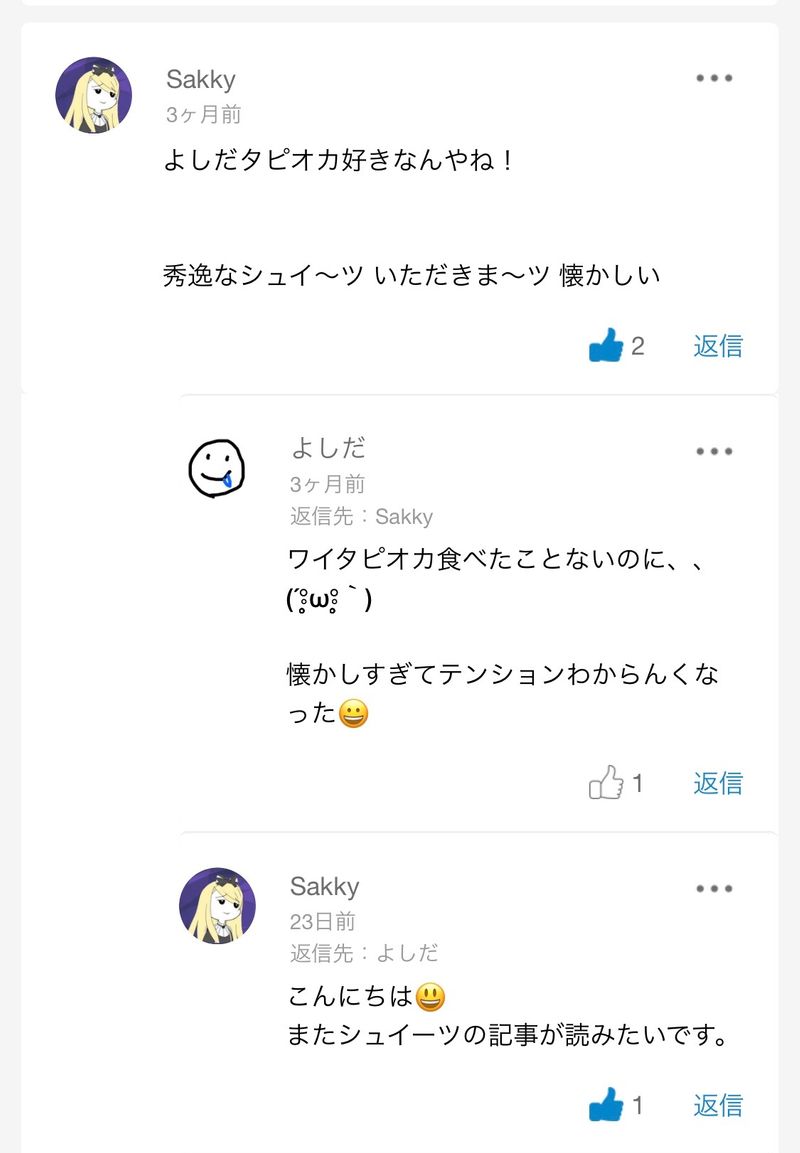Like Sakky's こんにちは reply
The image size is (800, 1153).
point(606,1105)
